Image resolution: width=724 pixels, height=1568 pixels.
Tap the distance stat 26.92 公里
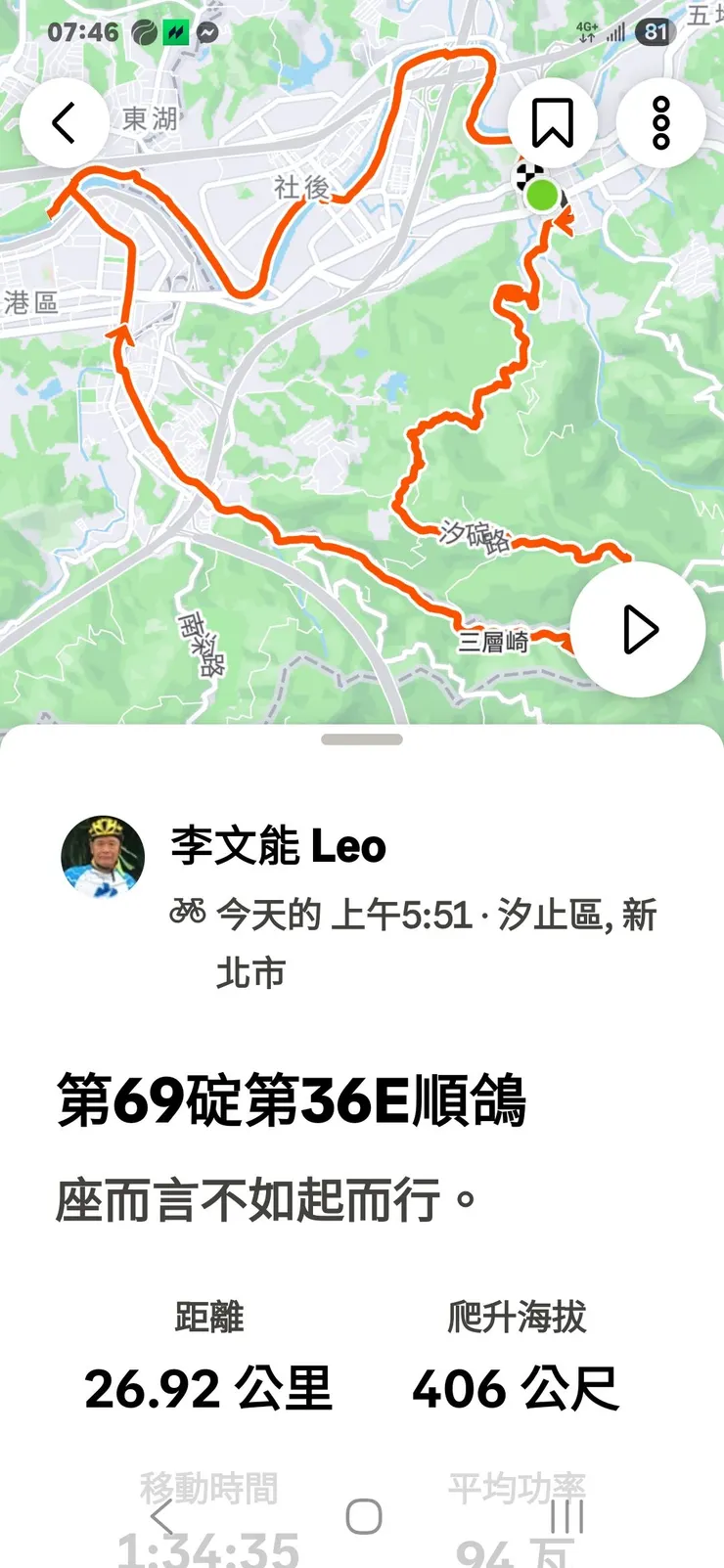208,1386
